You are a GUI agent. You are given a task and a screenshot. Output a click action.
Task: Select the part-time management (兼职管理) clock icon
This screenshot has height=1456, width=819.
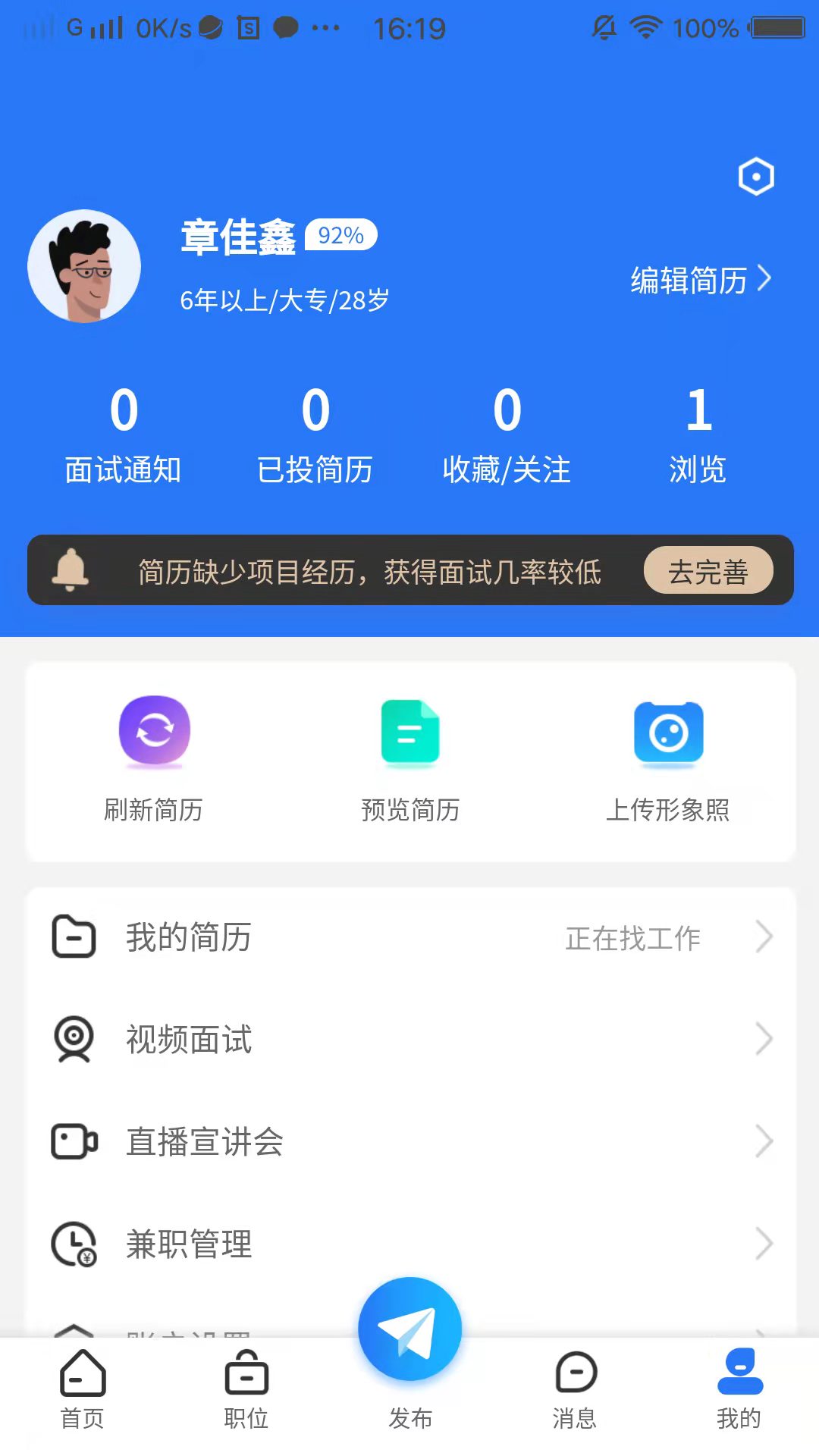[x=73, y=1243]
